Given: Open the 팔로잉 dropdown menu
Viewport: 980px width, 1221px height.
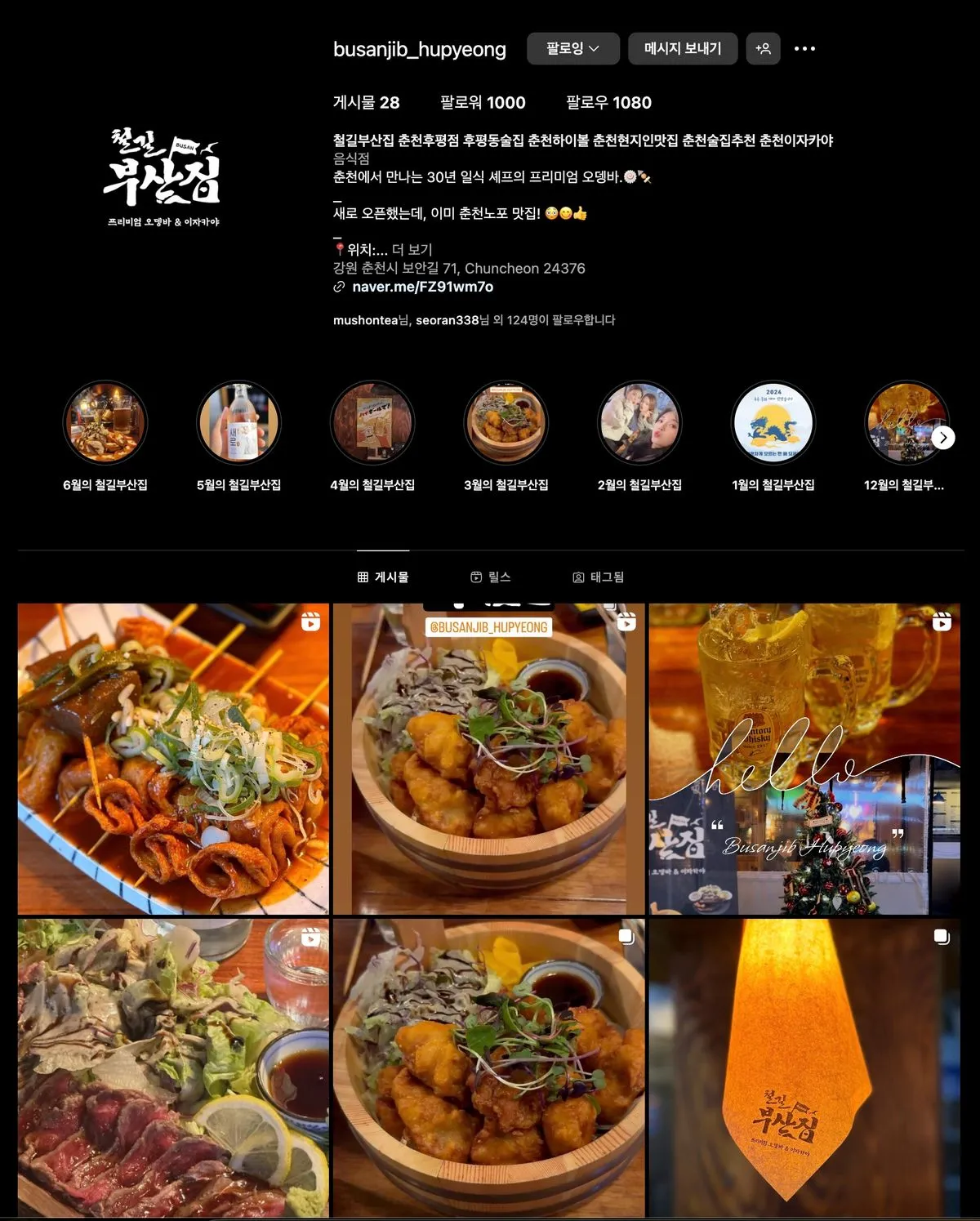Looking at the screenshot, I should (572, 48).
